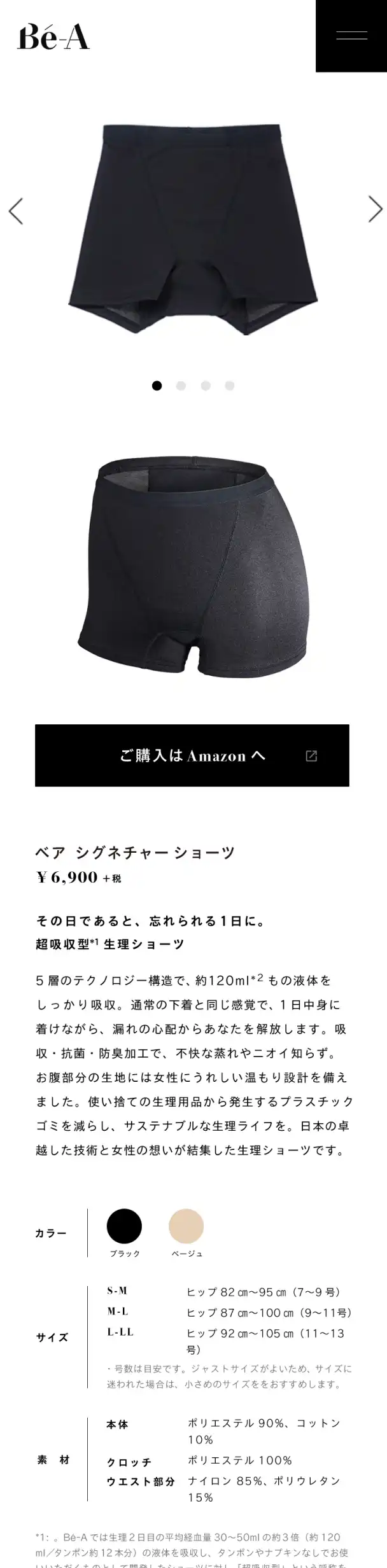Show the next product image

[x=375, y=209]
